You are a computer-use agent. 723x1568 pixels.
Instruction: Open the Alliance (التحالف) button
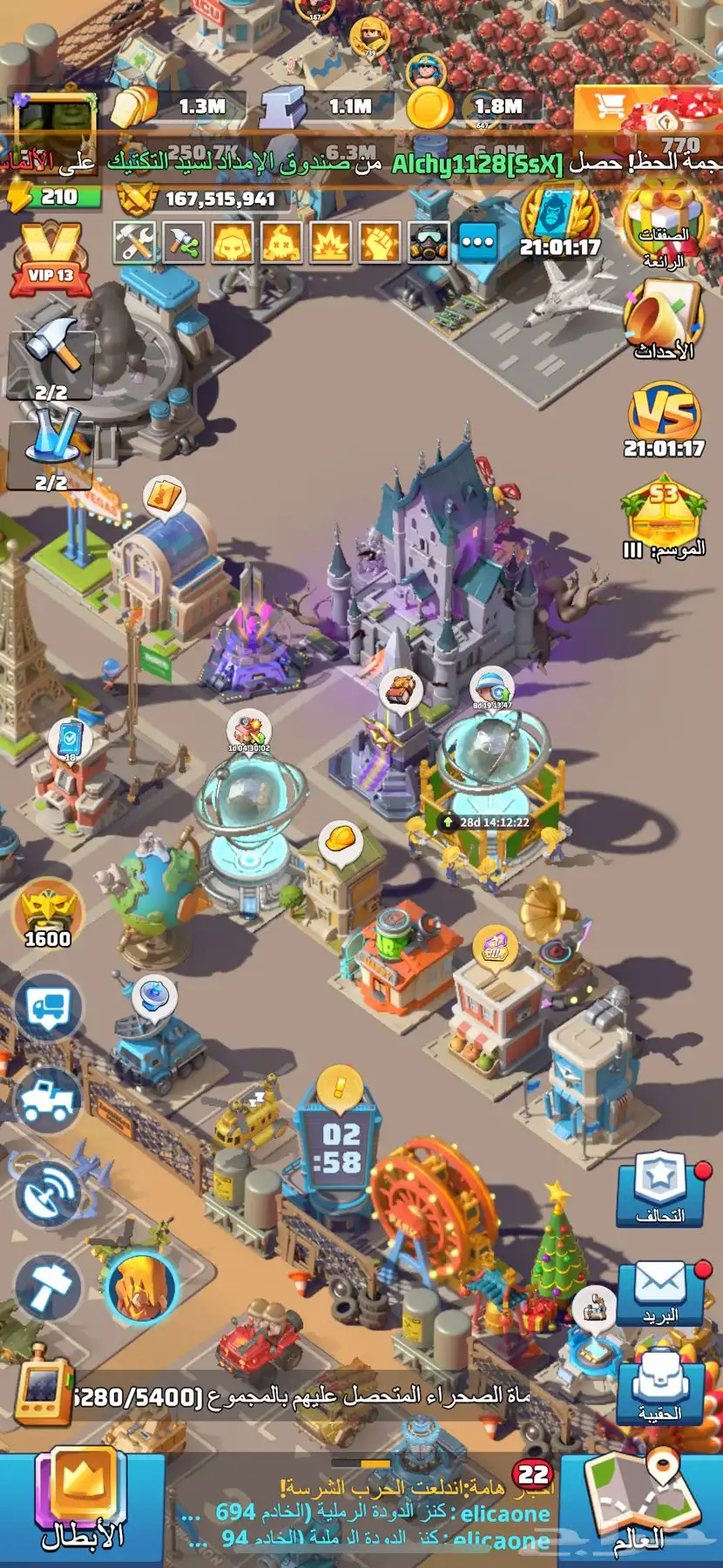click(660, 1189)
